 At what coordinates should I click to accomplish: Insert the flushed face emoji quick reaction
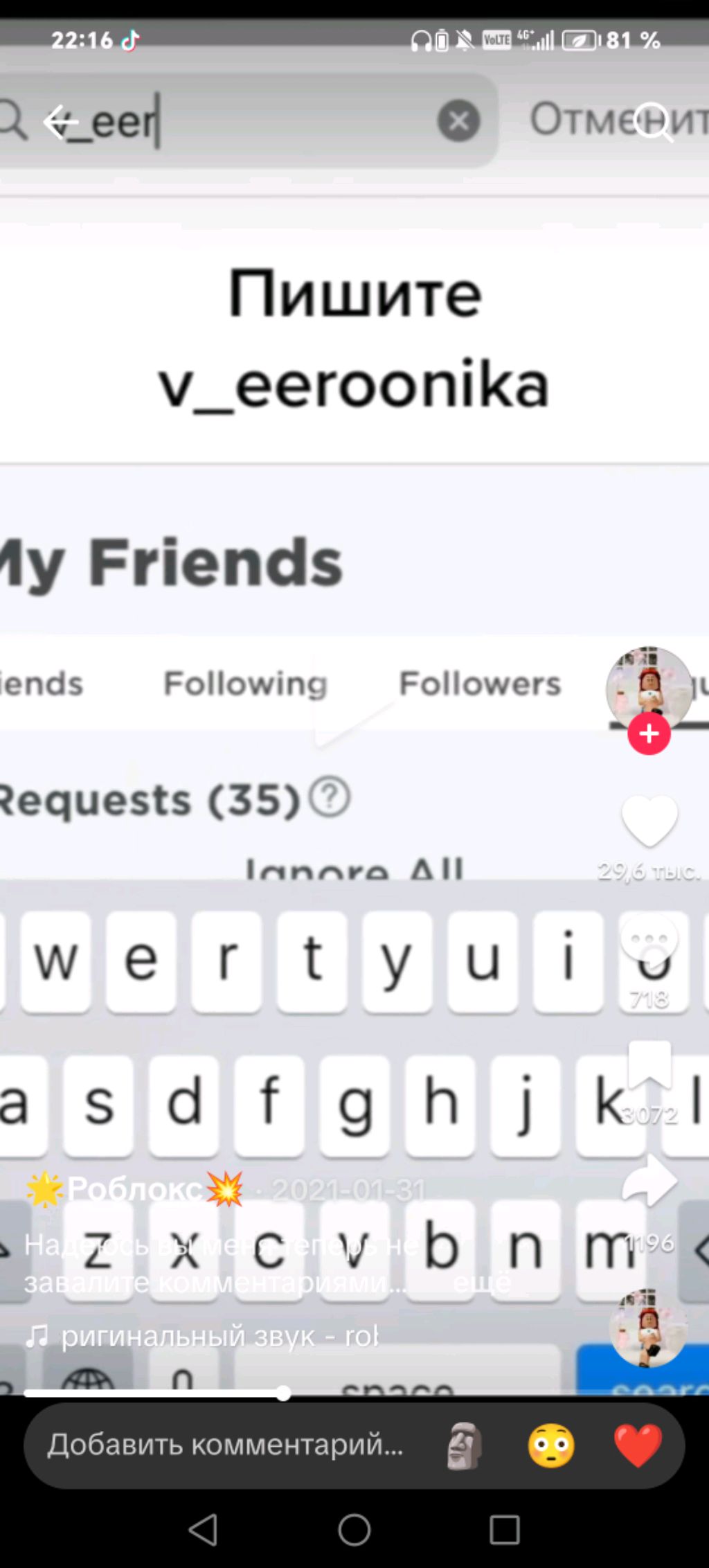[x=551, y=1445]
